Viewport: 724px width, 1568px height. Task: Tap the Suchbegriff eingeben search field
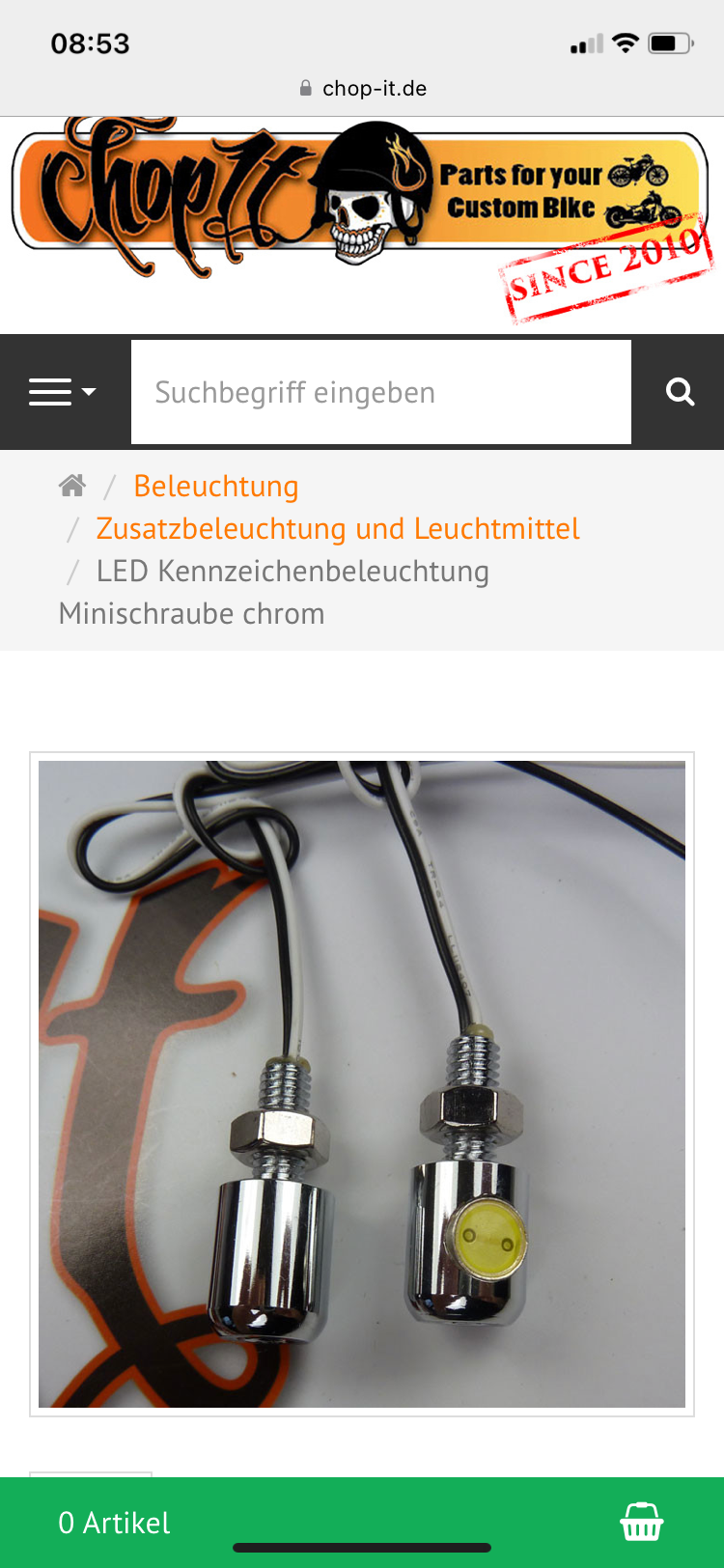pyautogui.click(x=380, y=392)
